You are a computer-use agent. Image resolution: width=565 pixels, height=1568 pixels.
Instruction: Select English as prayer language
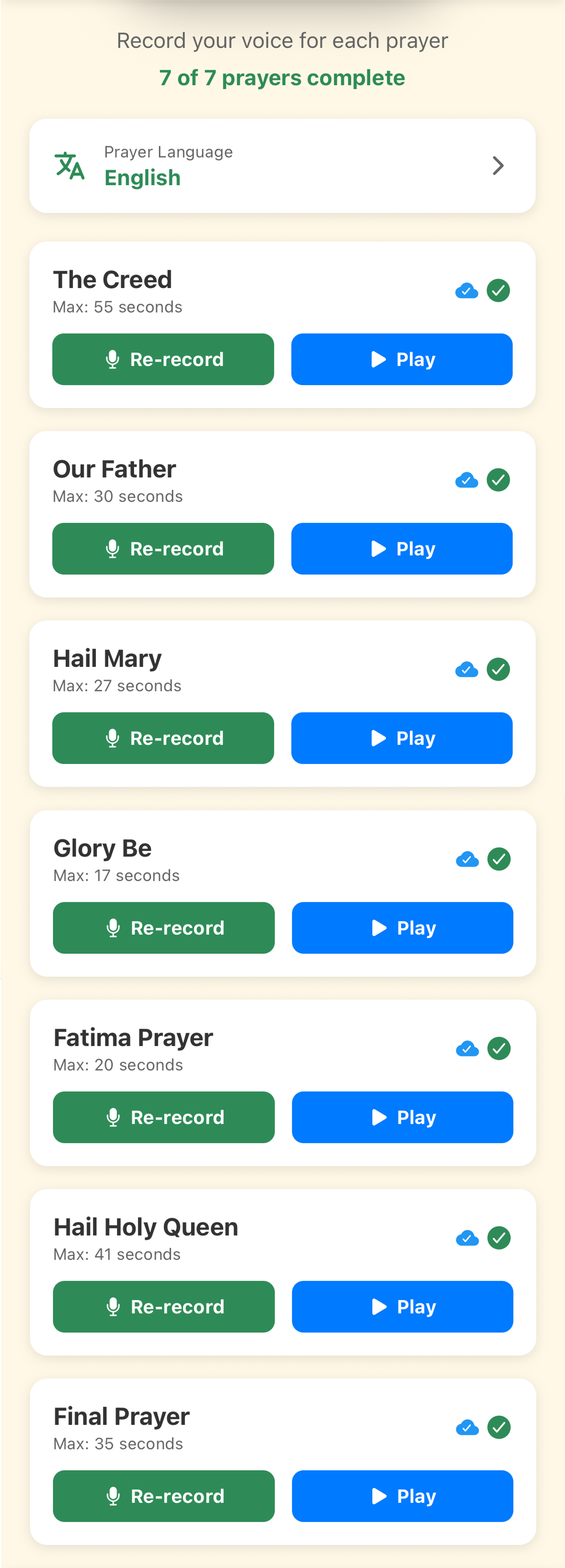click(142, 178)
